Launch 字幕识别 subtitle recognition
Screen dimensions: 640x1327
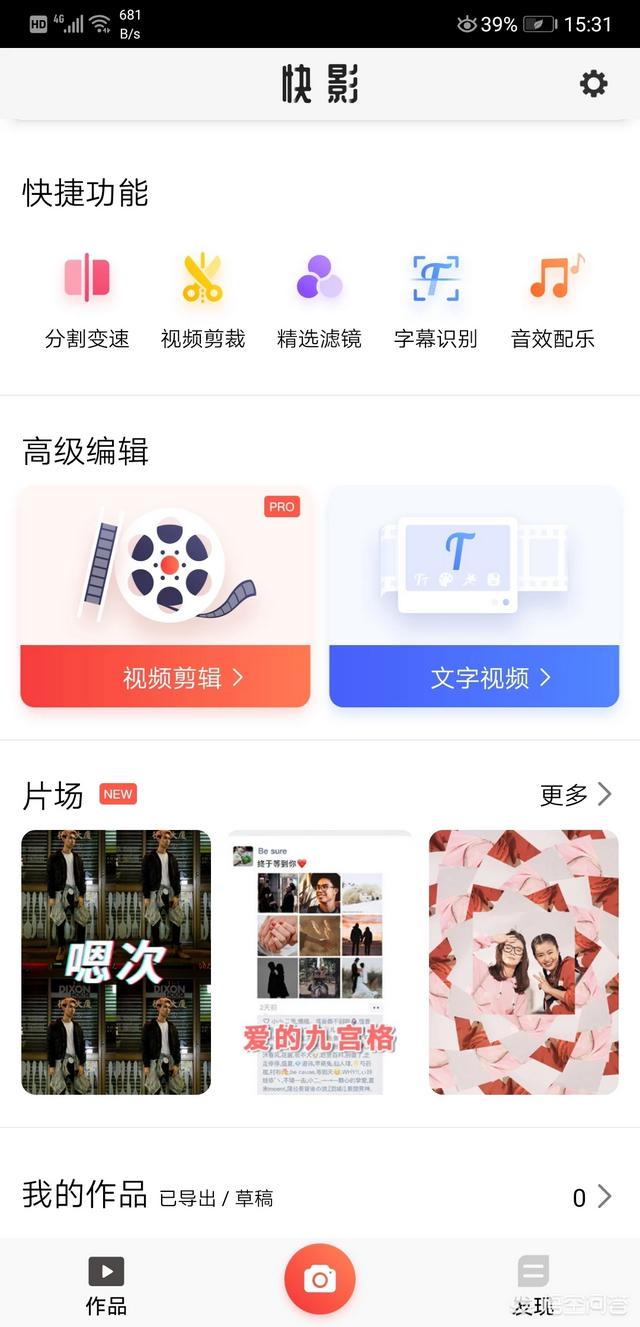(x=435, y=299)
